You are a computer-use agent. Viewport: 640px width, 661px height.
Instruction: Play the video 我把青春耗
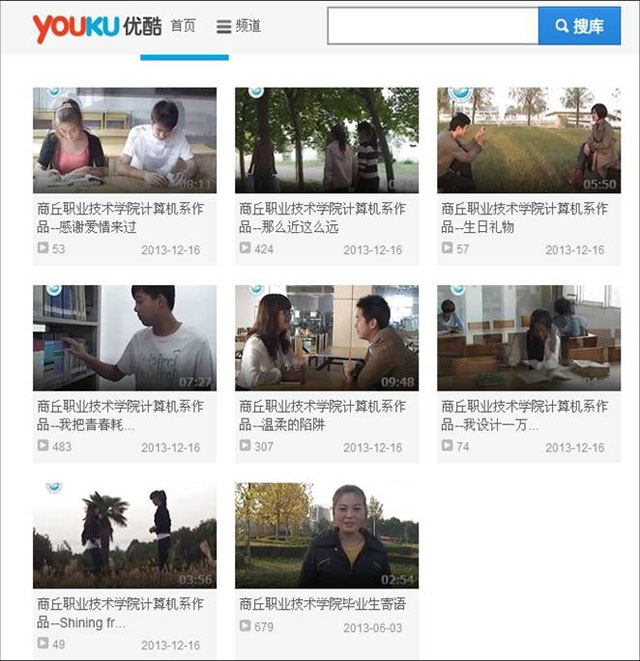tap(124, 338)
